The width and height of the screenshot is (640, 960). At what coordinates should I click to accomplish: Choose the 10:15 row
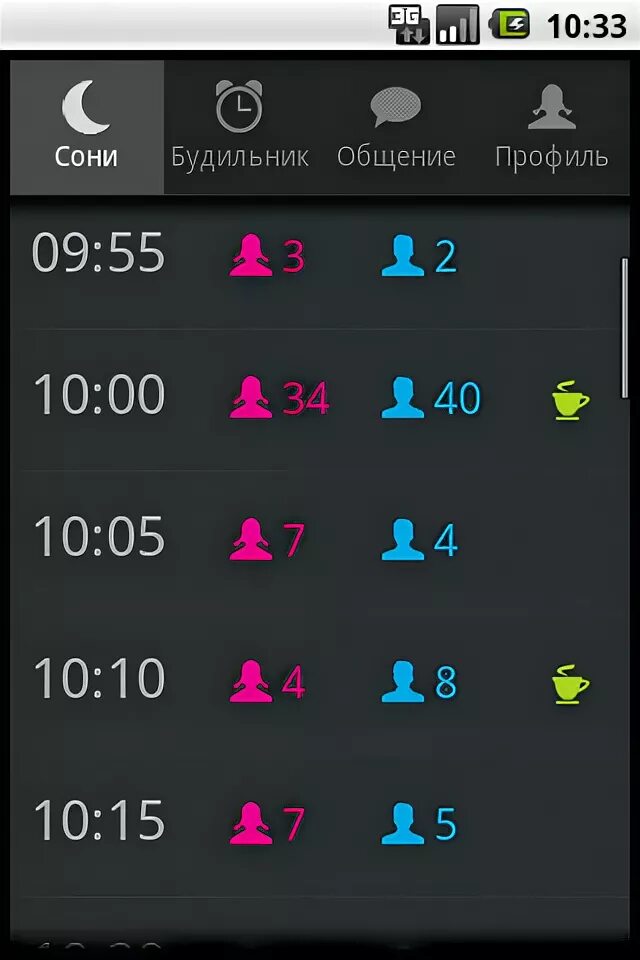pos(320,824)
